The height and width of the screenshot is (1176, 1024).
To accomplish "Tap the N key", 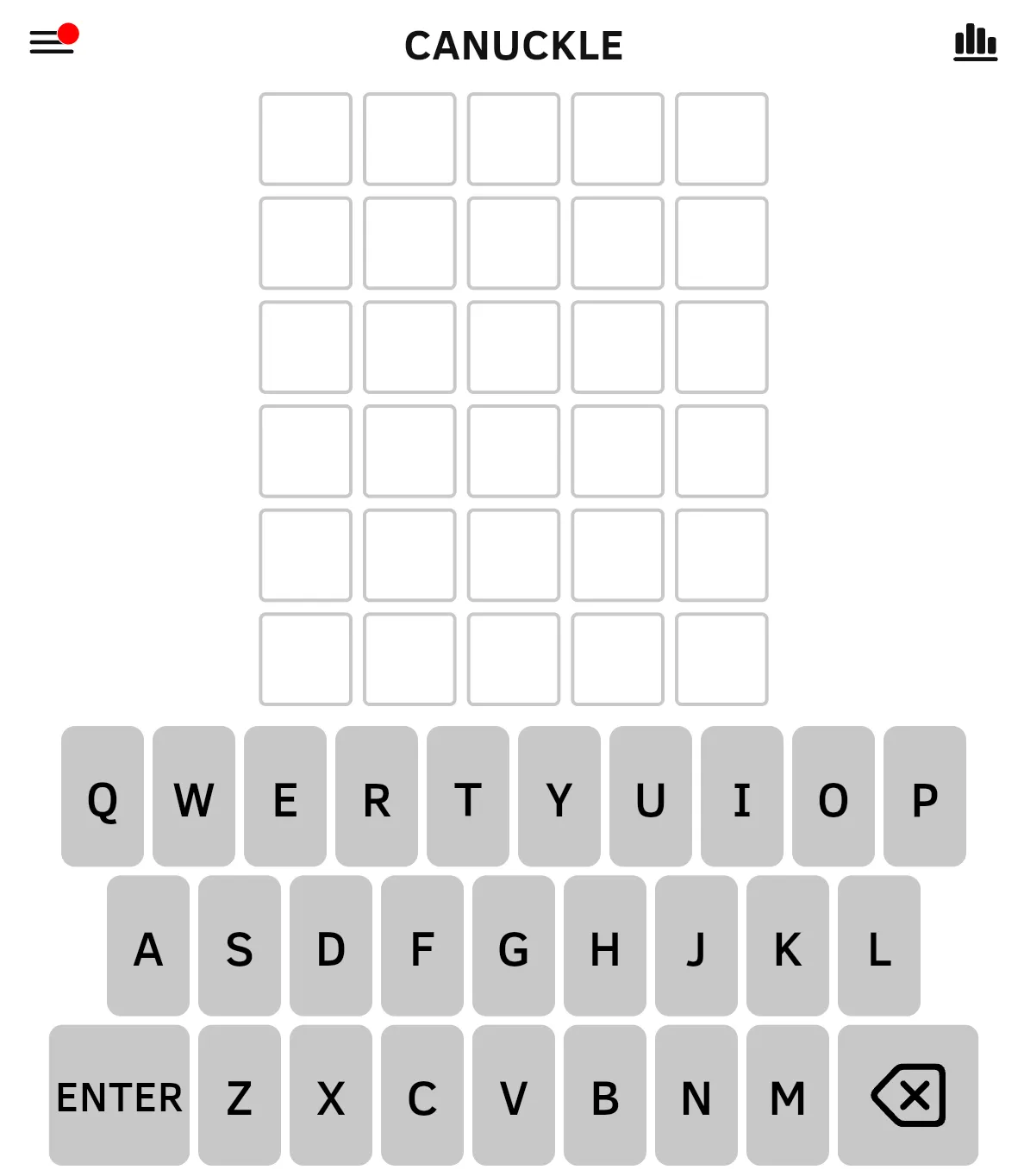I will (696, 1095).
